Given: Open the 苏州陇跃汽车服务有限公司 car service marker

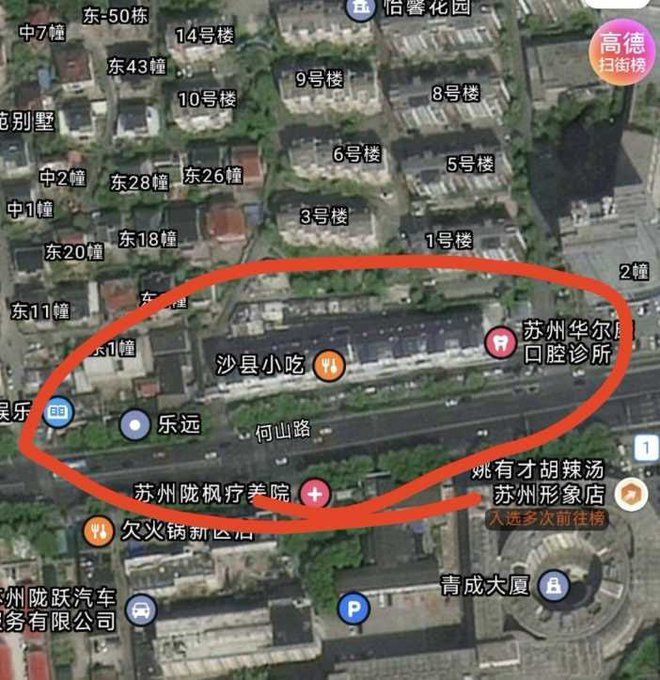Looking at the screenshot, I should [142, 609].
